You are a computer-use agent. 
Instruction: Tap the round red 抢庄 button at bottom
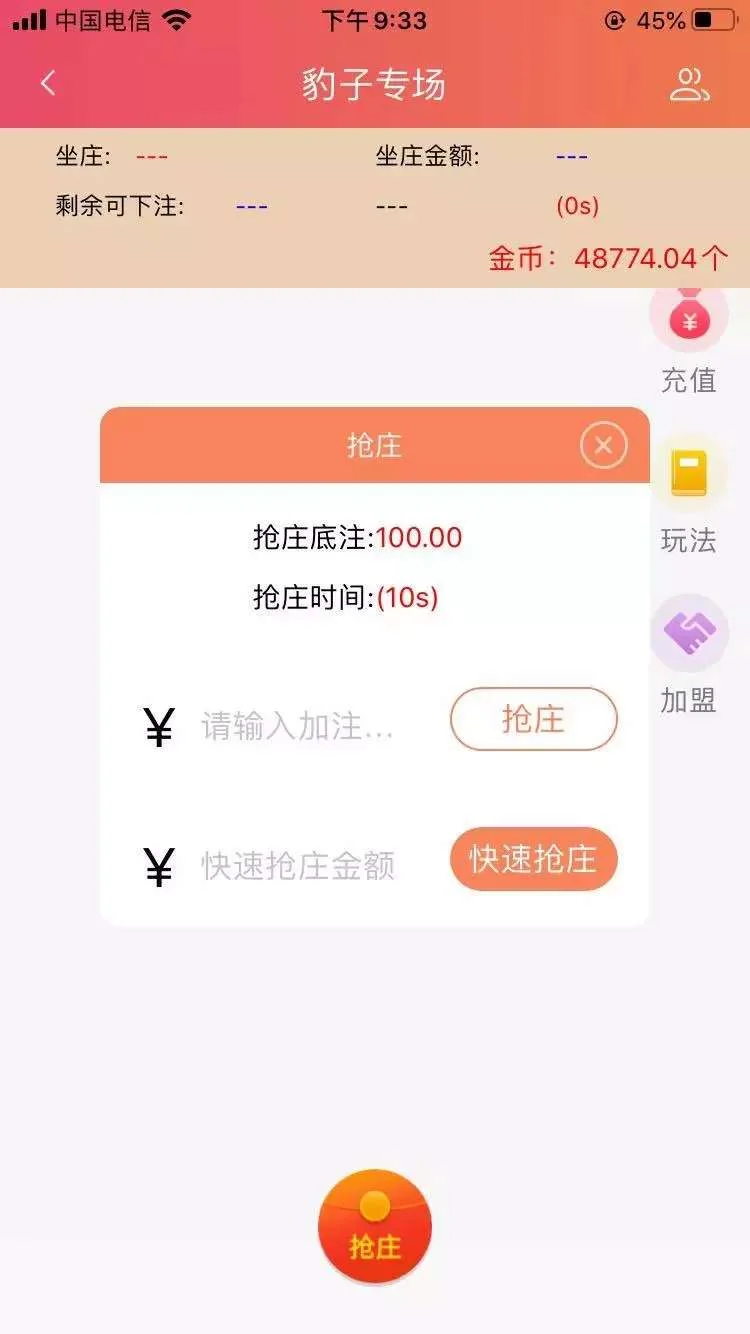[x=375, y=1227]
